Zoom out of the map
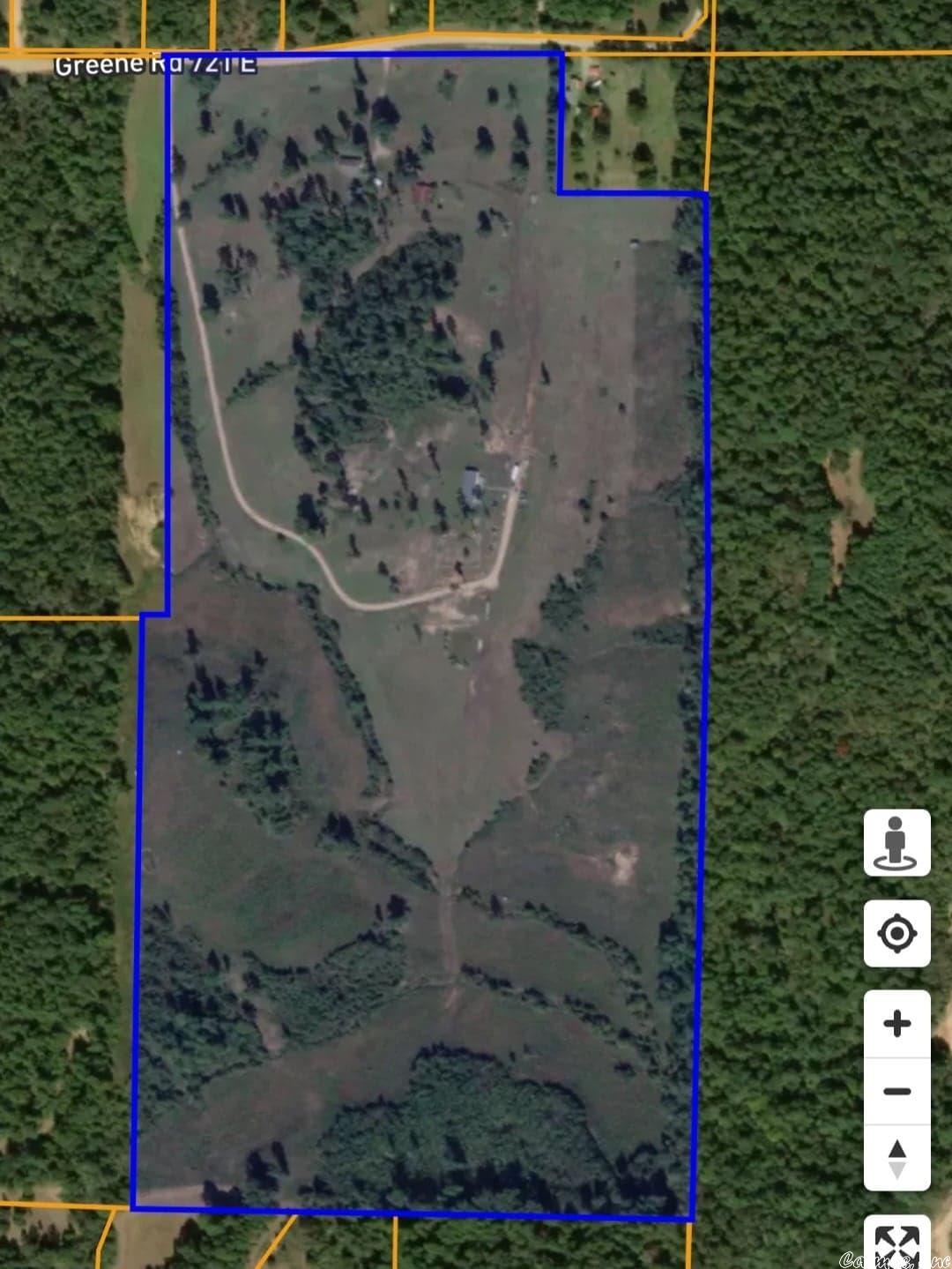952x1269 pixels. (x=896, y=1092)
